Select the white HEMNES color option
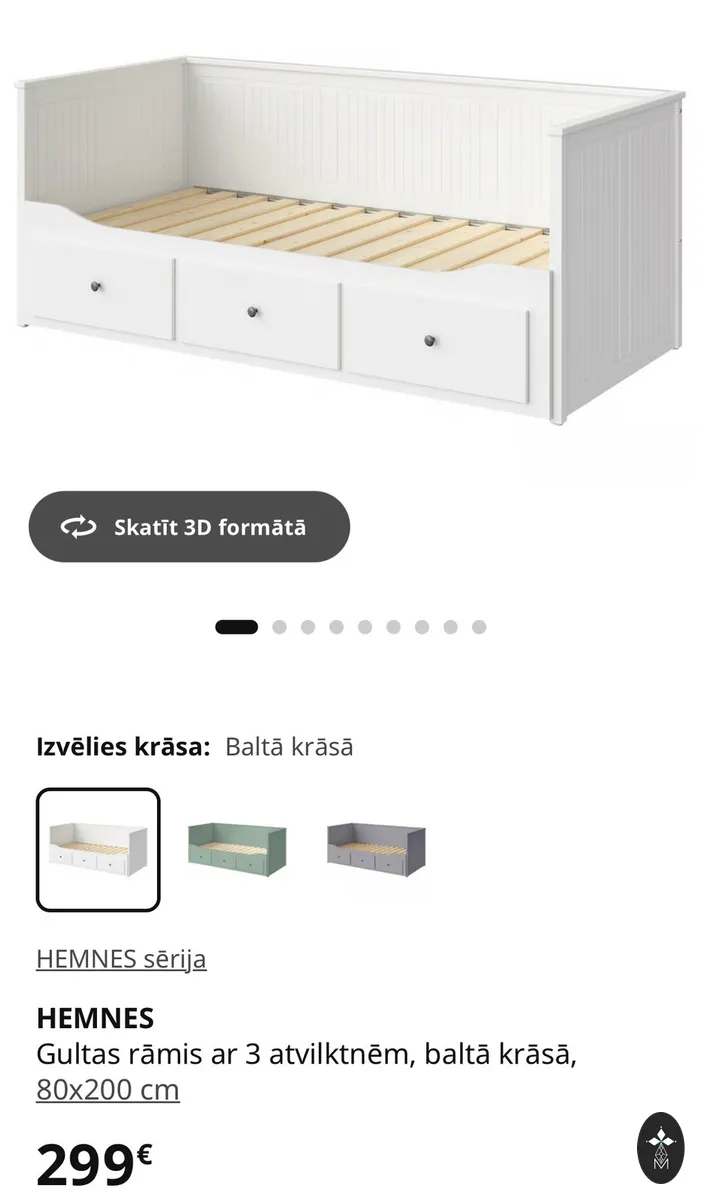Screen dimensions: 701x1200 point(98,850)
